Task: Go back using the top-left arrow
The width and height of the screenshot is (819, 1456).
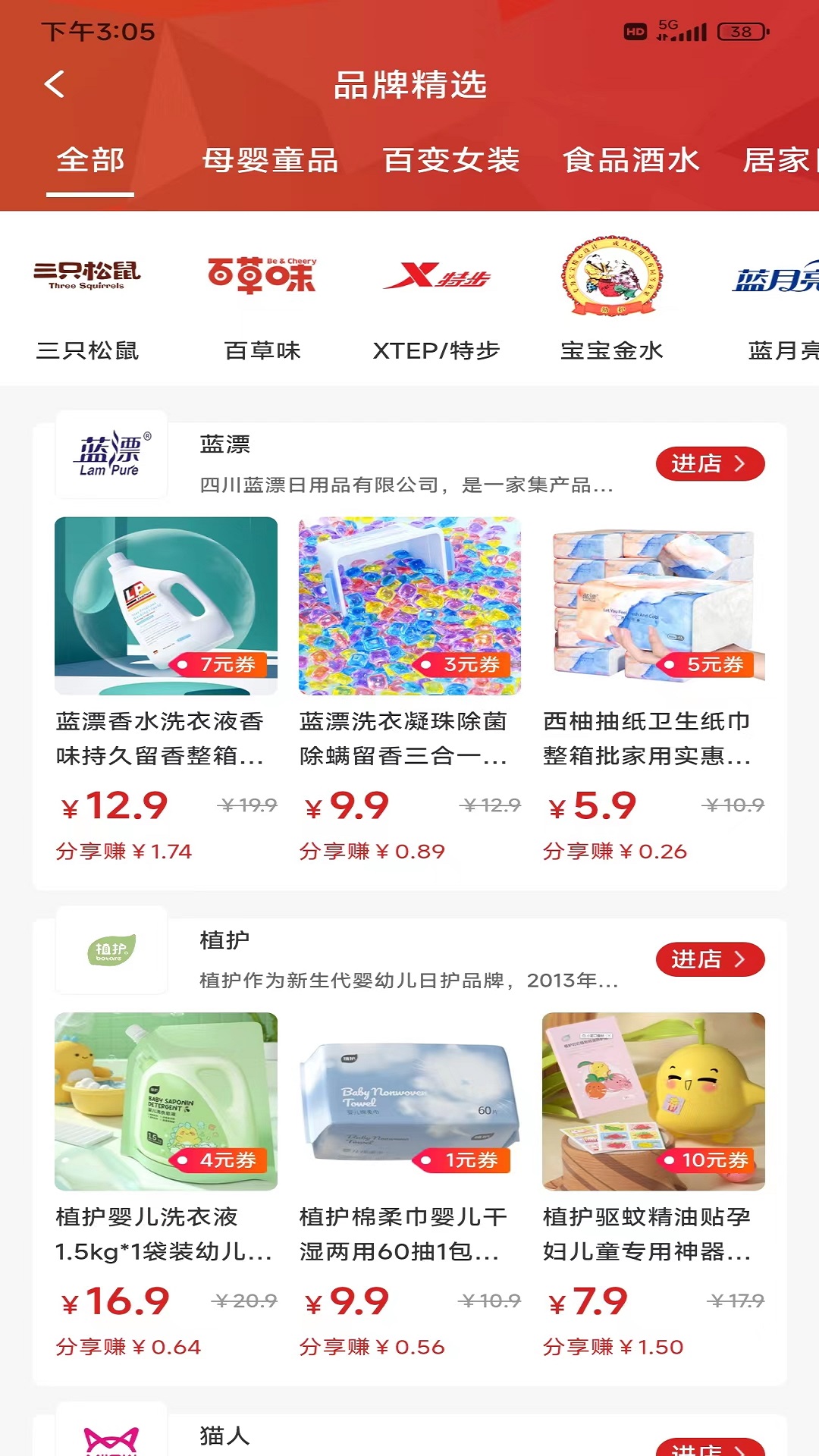Action: click(55, 84)
